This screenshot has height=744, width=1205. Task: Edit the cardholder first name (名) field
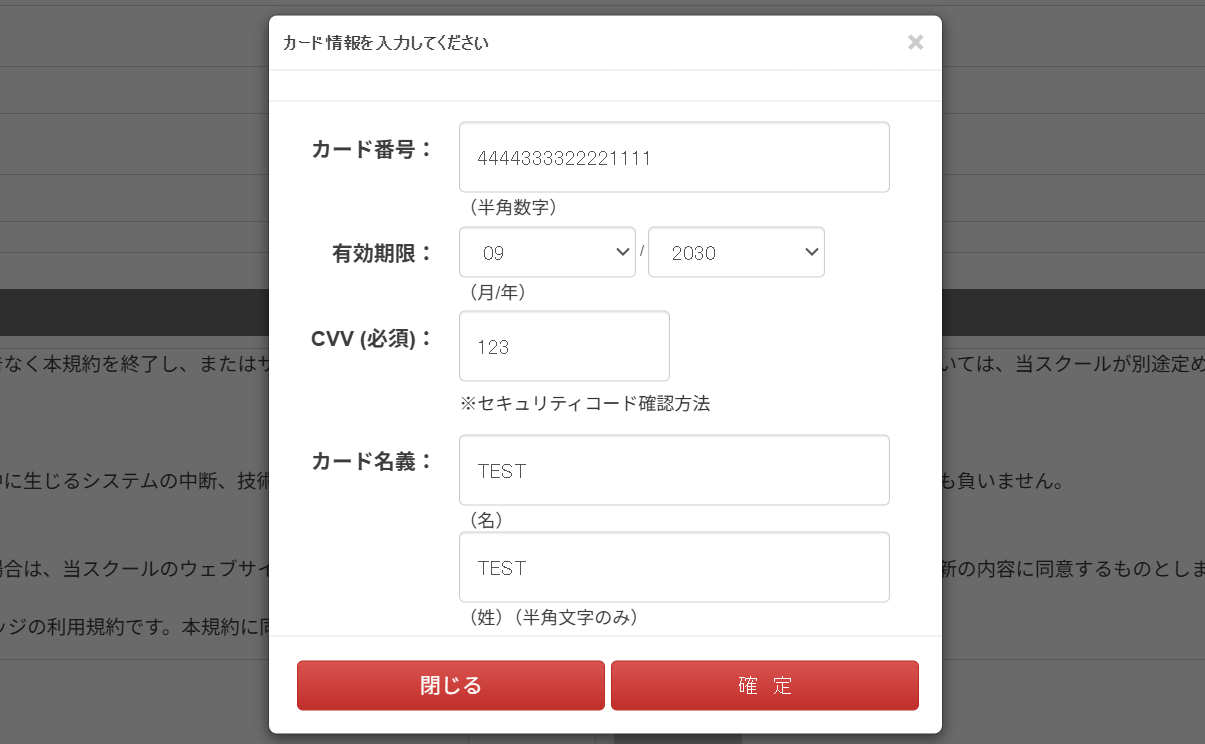[674, 470]
